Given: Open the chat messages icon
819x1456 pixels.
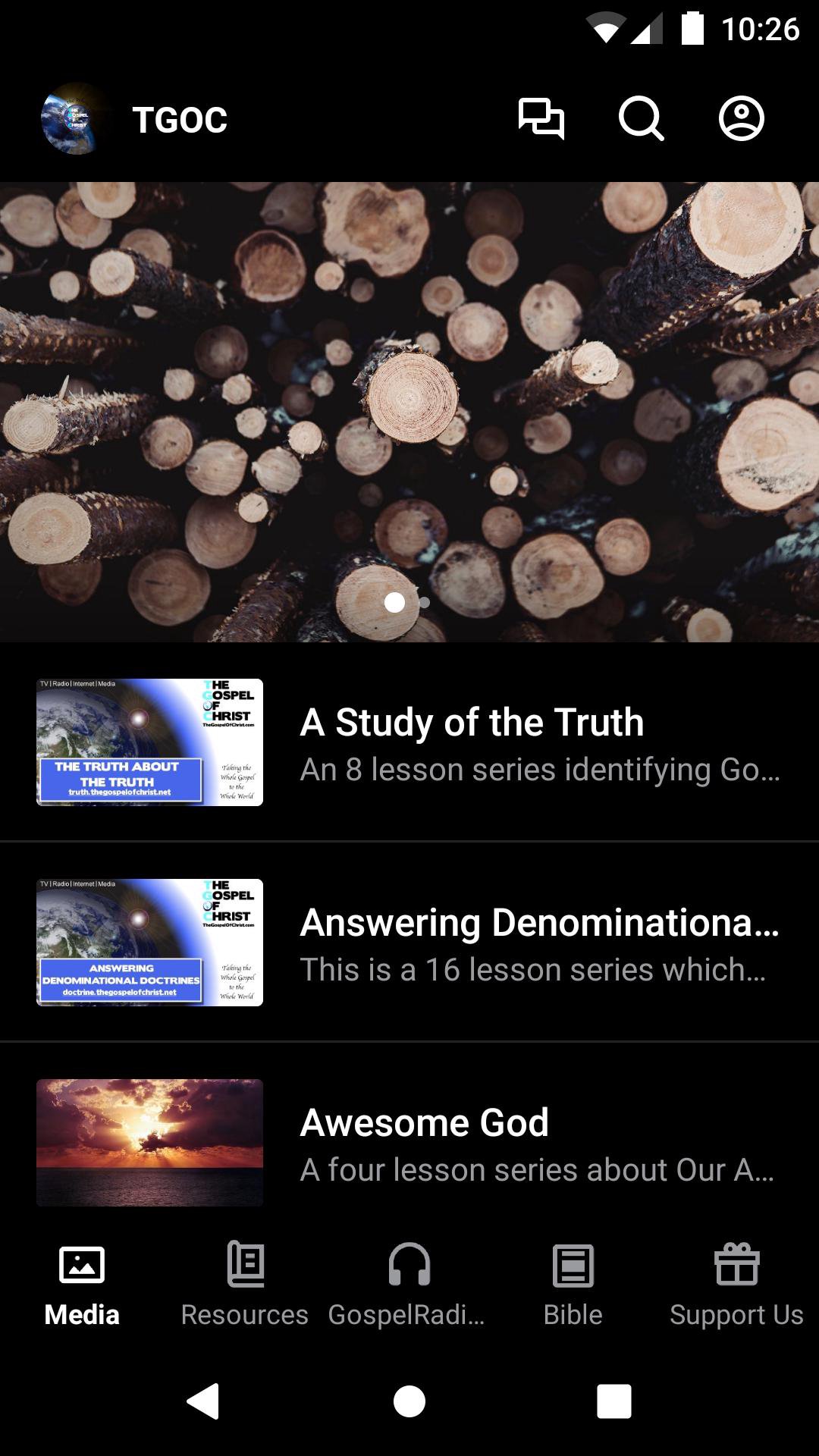Looking at the screenshot, I should (541, 119).
